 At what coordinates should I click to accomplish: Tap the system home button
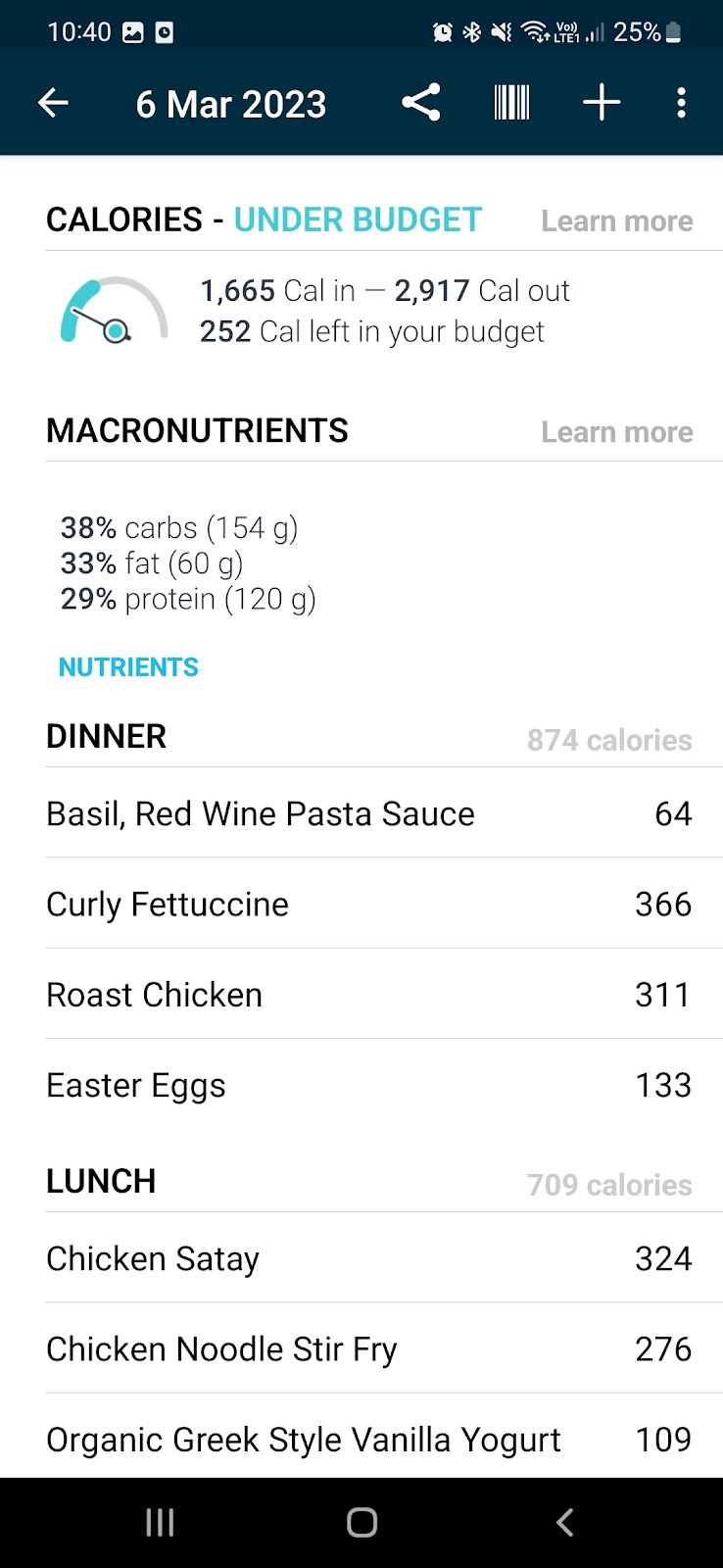click(x=361, y=1522)
